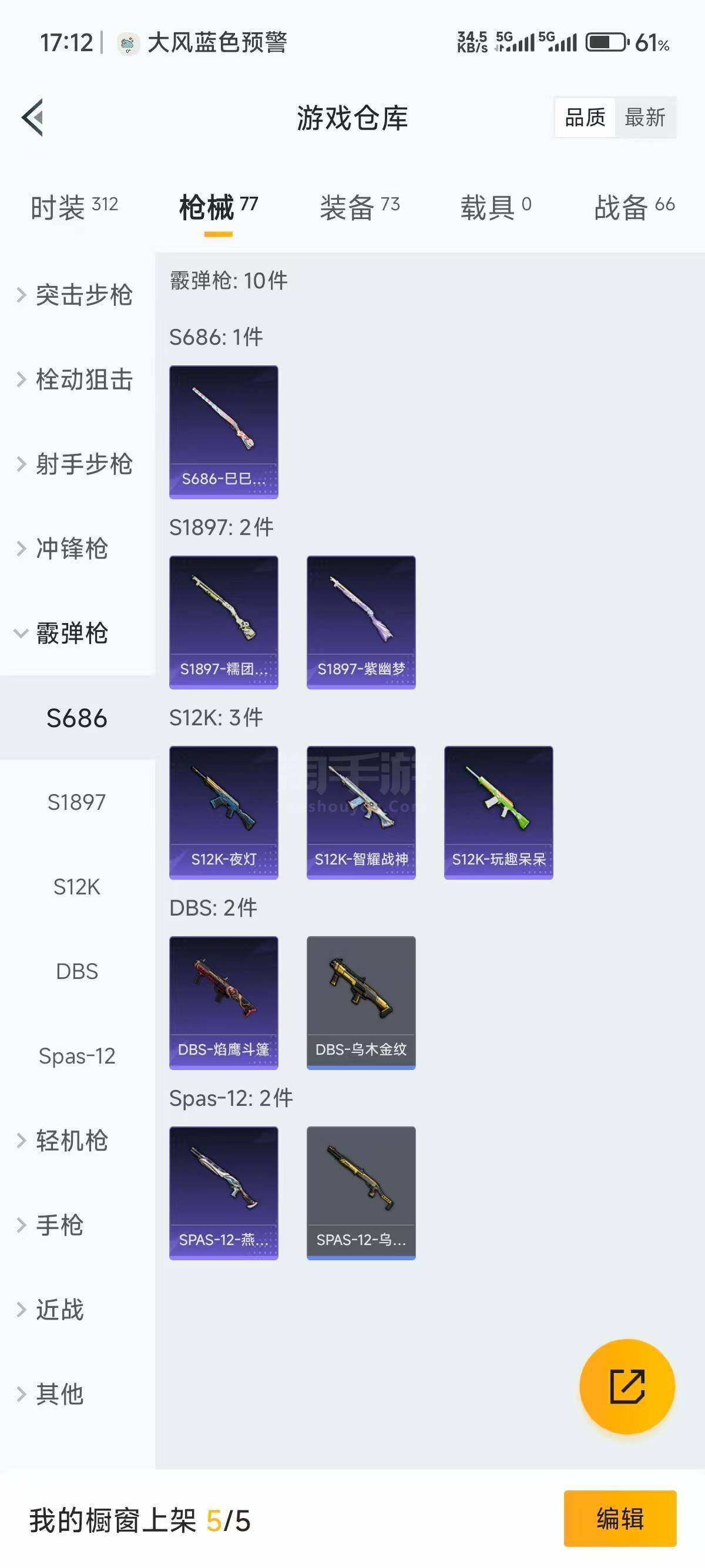Tap the orange share floating button
This screenshot has width=705, height=1568.
[x=627, y=1387]
